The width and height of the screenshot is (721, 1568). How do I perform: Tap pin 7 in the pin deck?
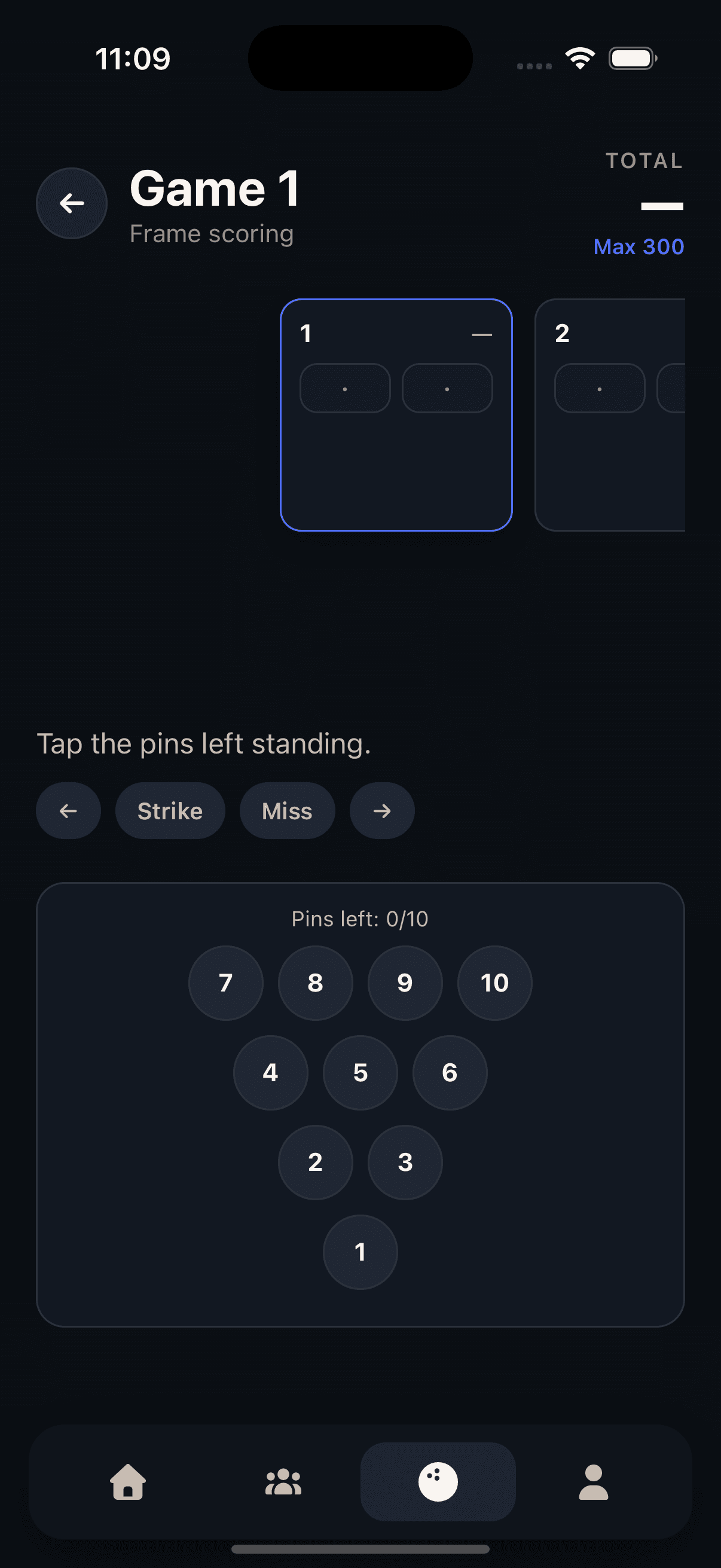coord(225,984)
